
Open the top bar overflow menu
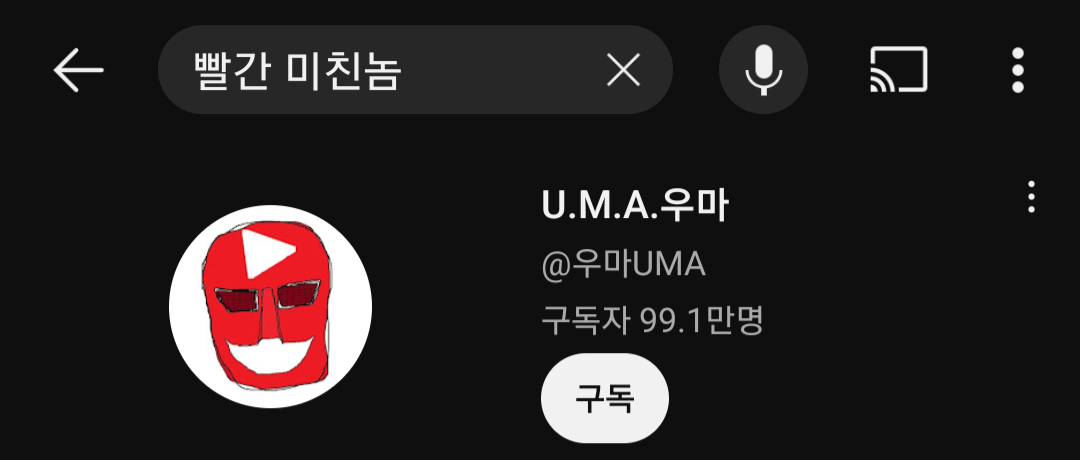(x=1018, y=71)
